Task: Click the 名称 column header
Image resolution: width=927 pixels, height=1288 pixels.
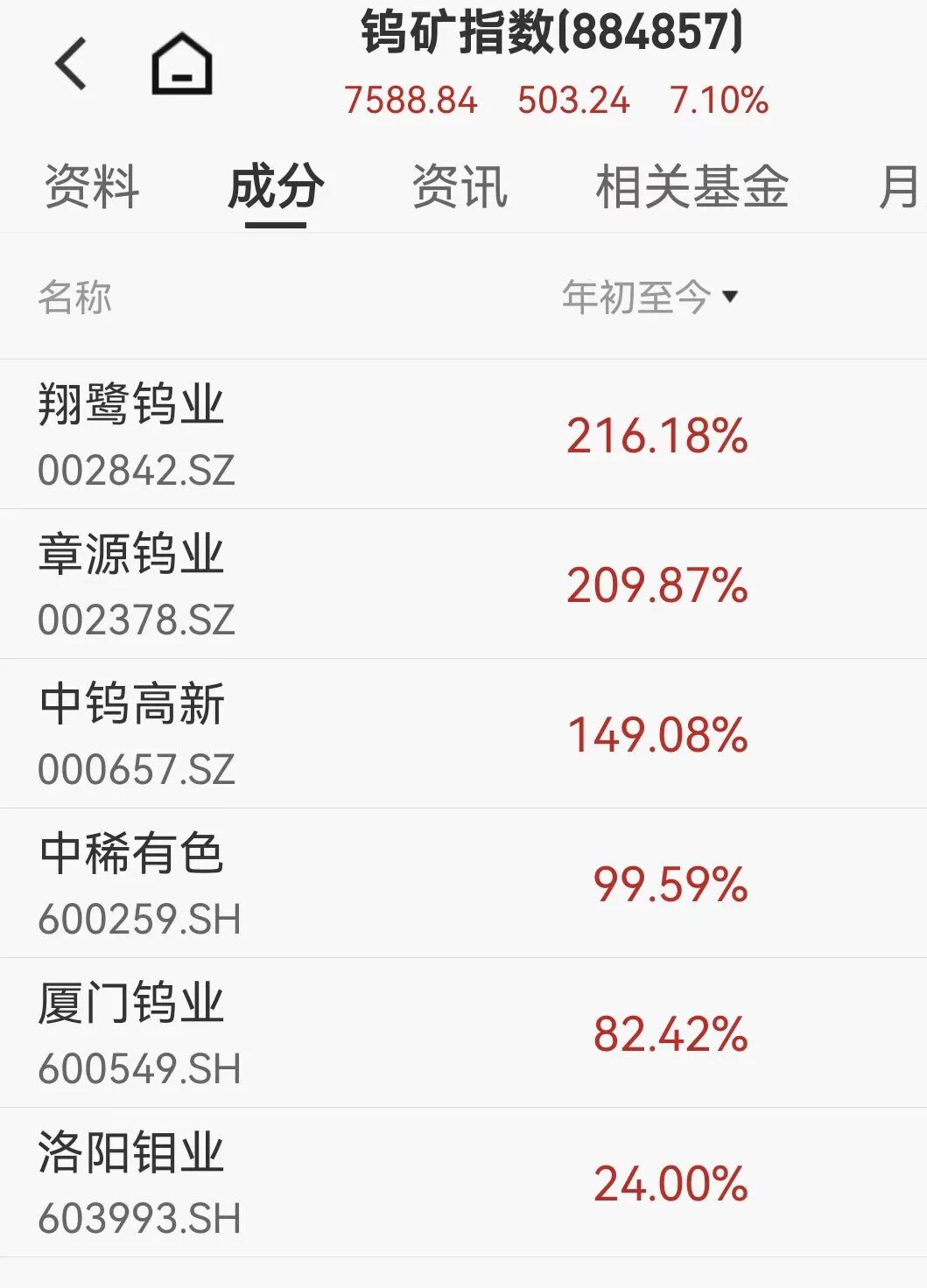Action: point(72,297)
